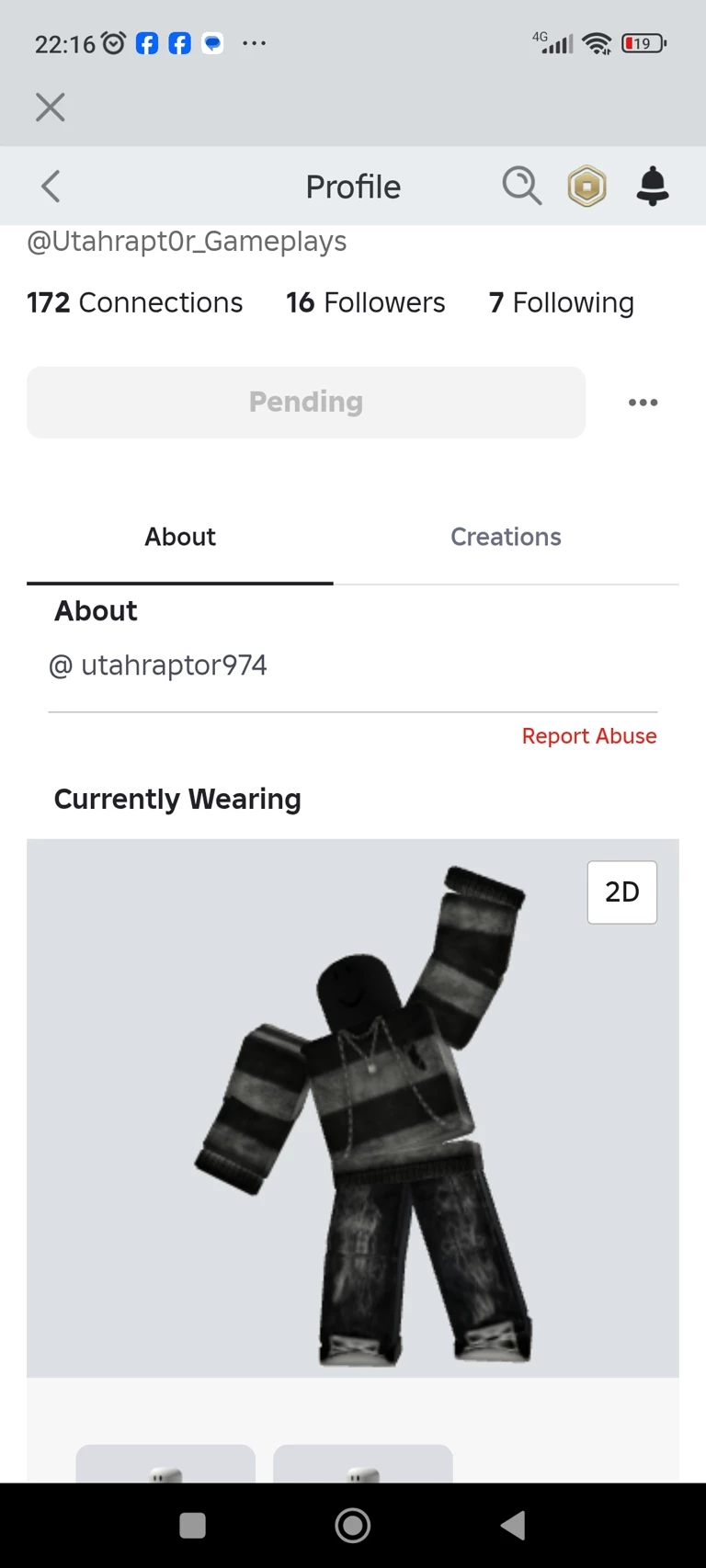Tap the Pending connection request button
This screenshot has height=1568, width=706.
(x=306, y=403)
